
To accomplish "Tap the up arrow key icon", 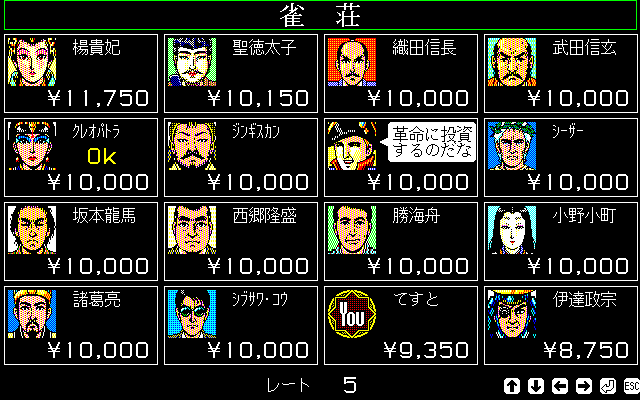I will 511,386.
